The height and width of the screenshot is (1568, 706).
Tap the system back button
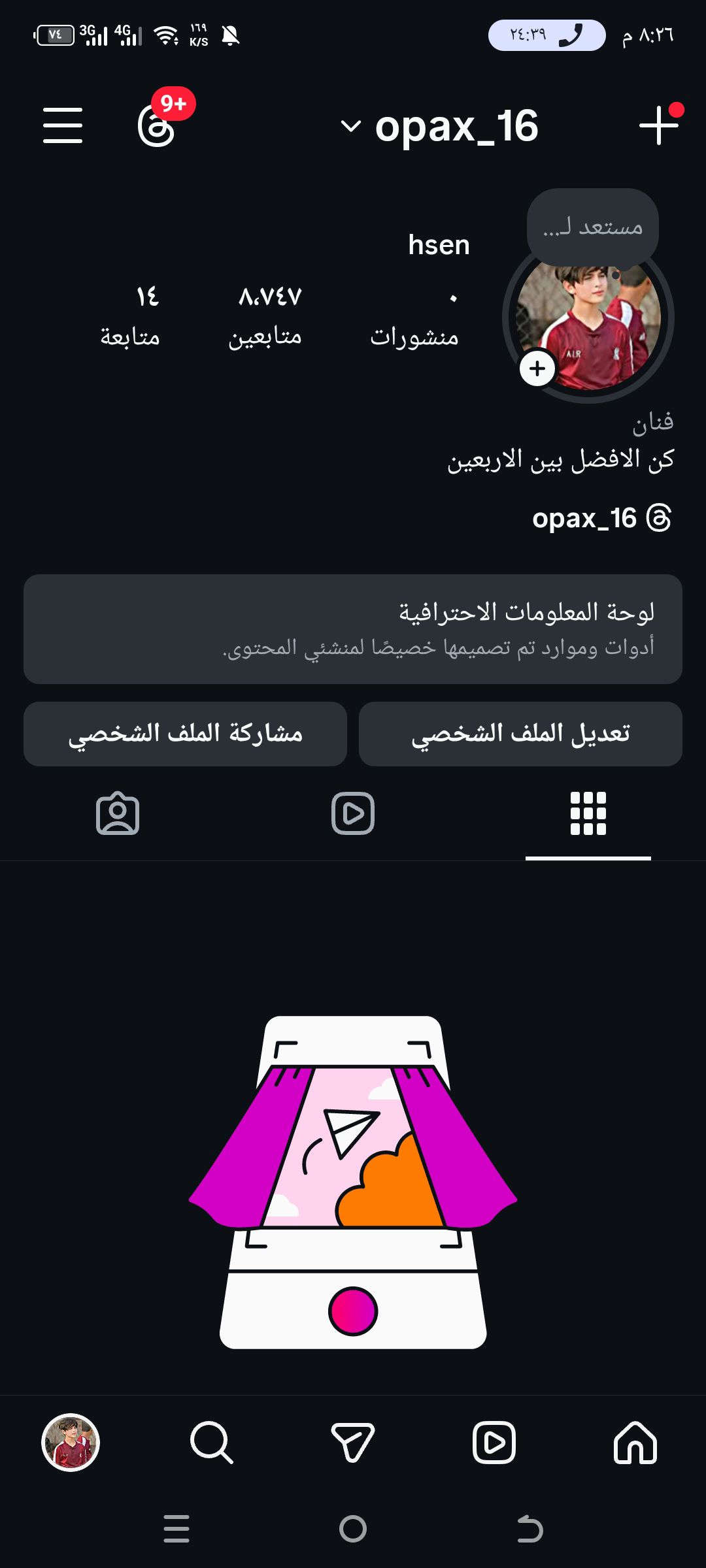[x=529, y=1529]
